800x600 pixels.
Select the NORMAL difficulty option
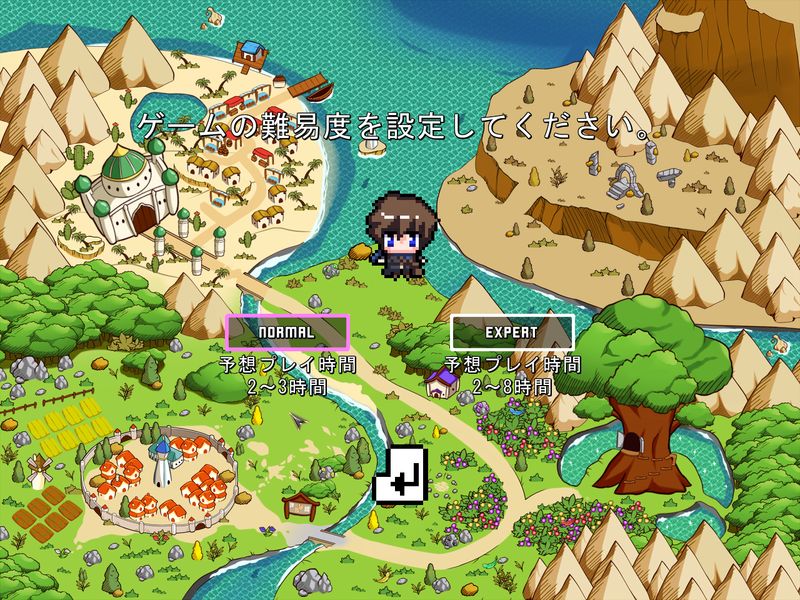click(287, 331)
